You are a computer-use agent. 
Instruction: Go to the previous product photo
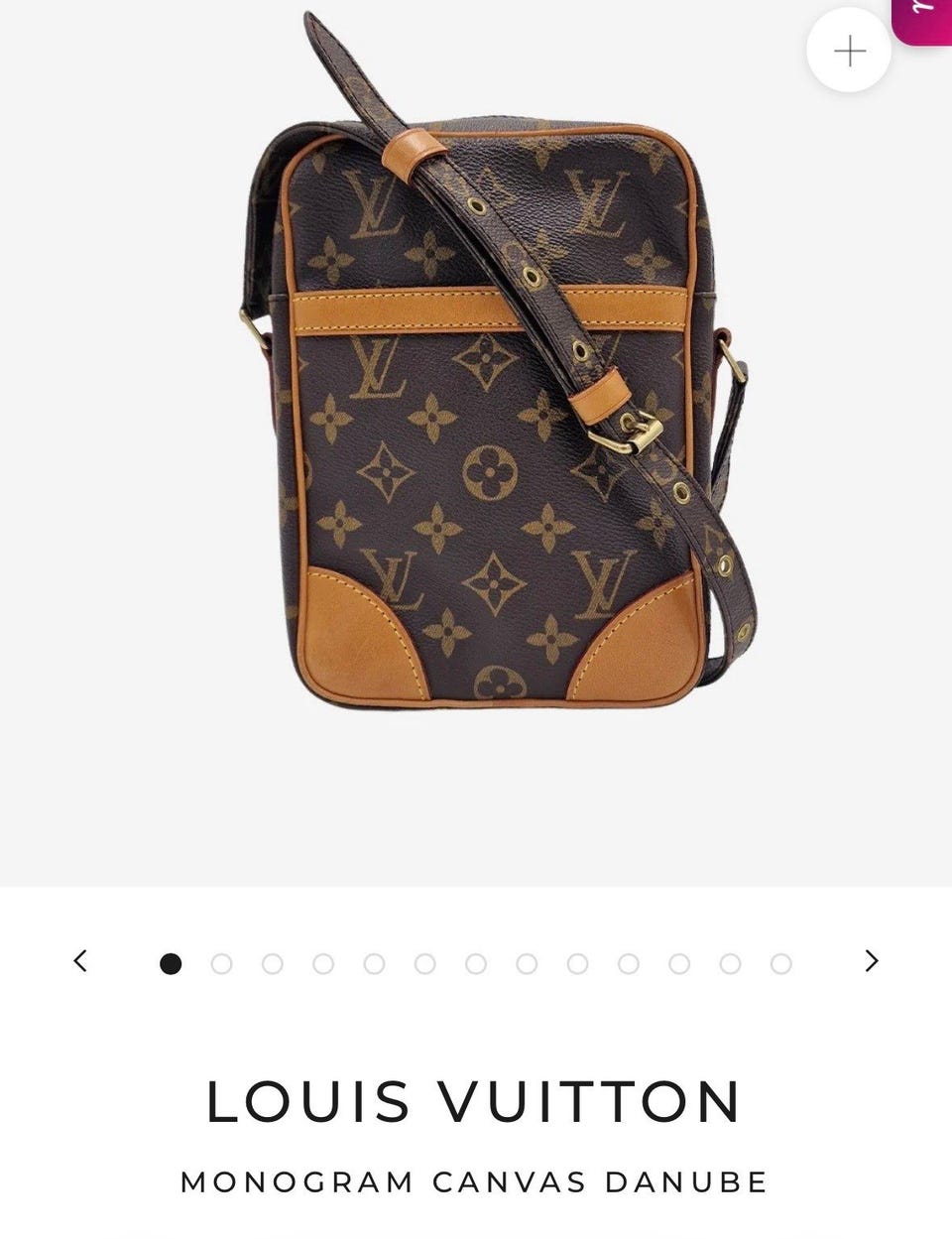click(80, 961)
